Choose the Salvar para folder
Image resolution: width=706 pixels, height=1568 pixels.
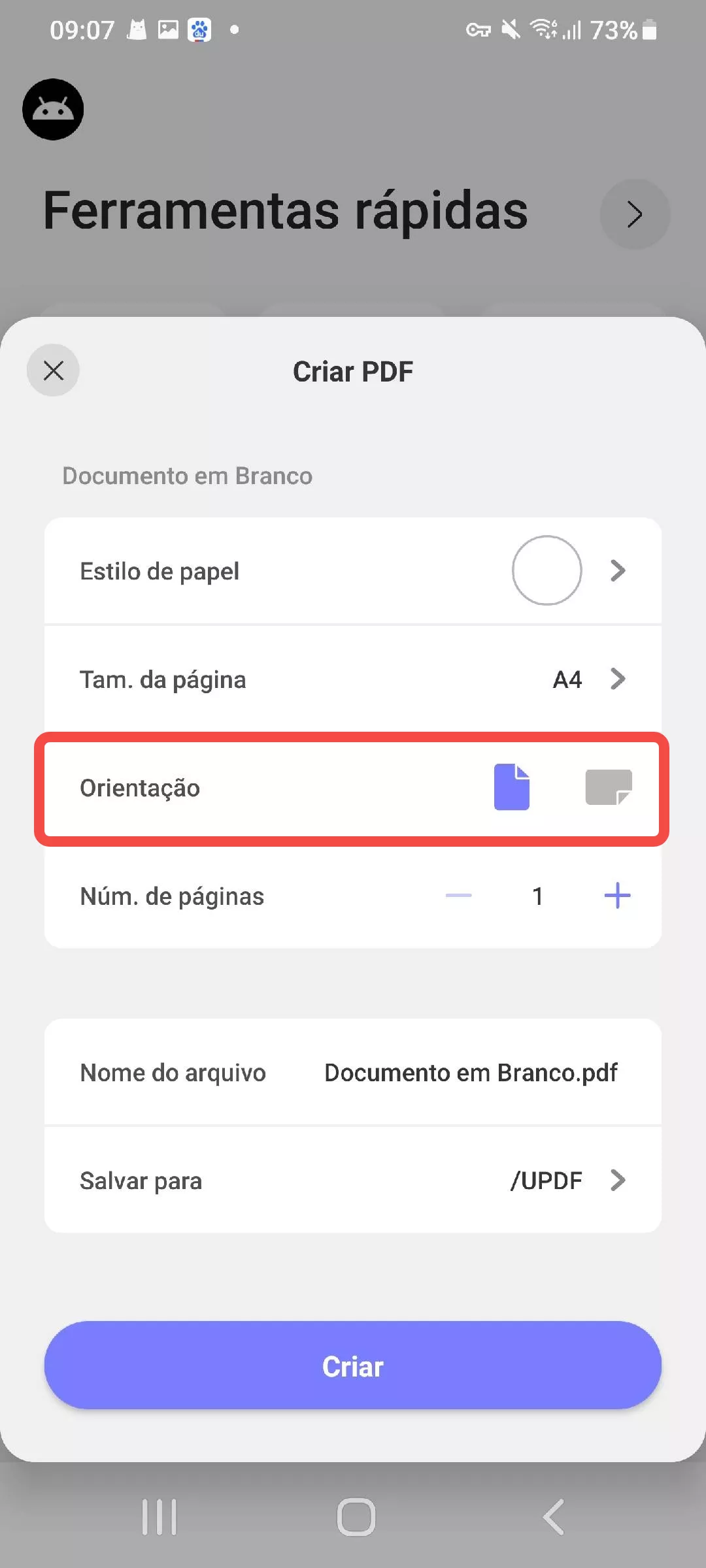[353, 1181]
